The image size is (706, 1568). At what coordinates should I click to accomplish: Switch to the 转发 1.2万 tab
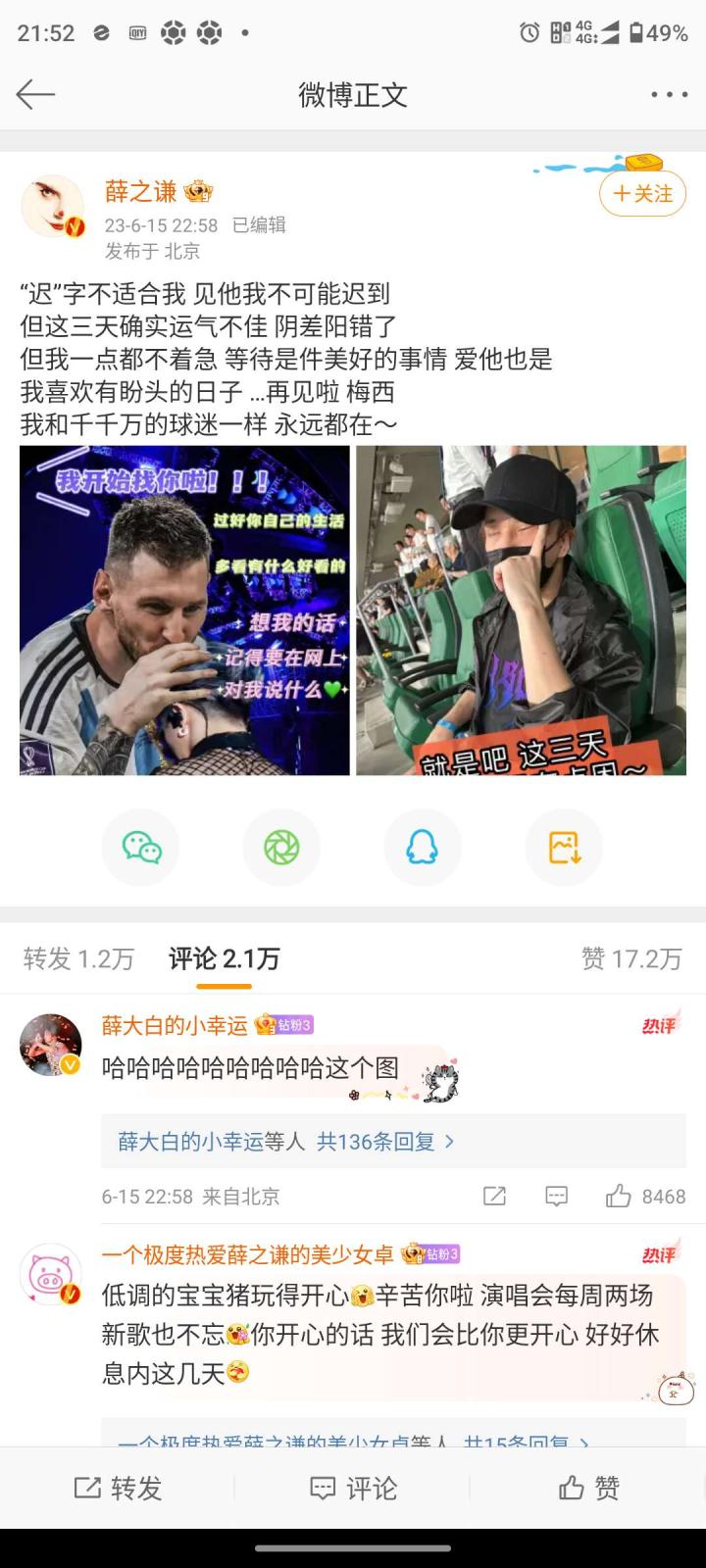click(78, 958)
